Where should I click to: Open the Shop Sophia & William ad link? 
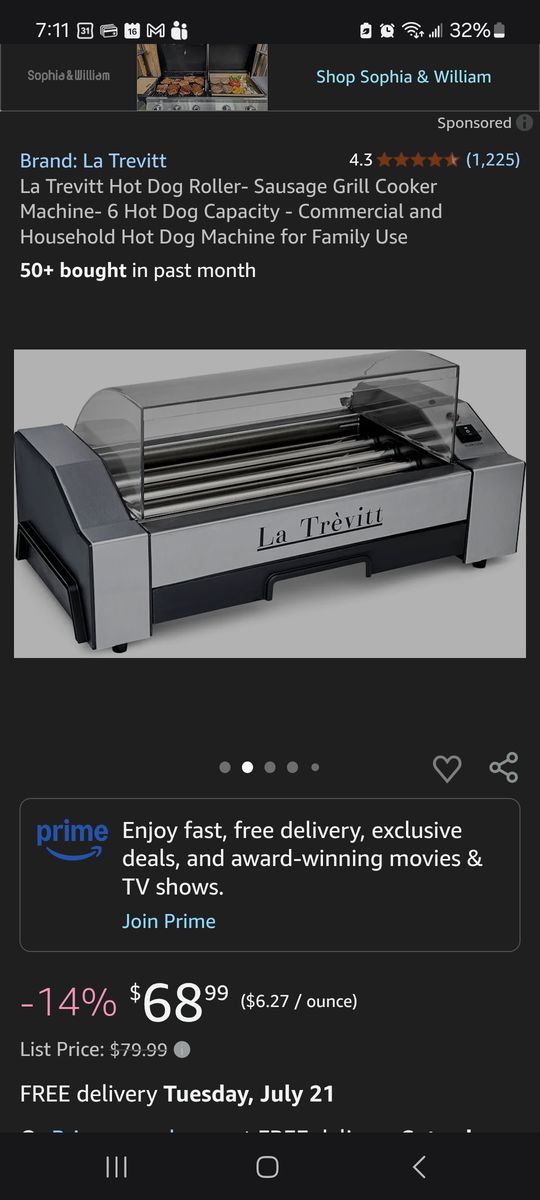(403, 77)
